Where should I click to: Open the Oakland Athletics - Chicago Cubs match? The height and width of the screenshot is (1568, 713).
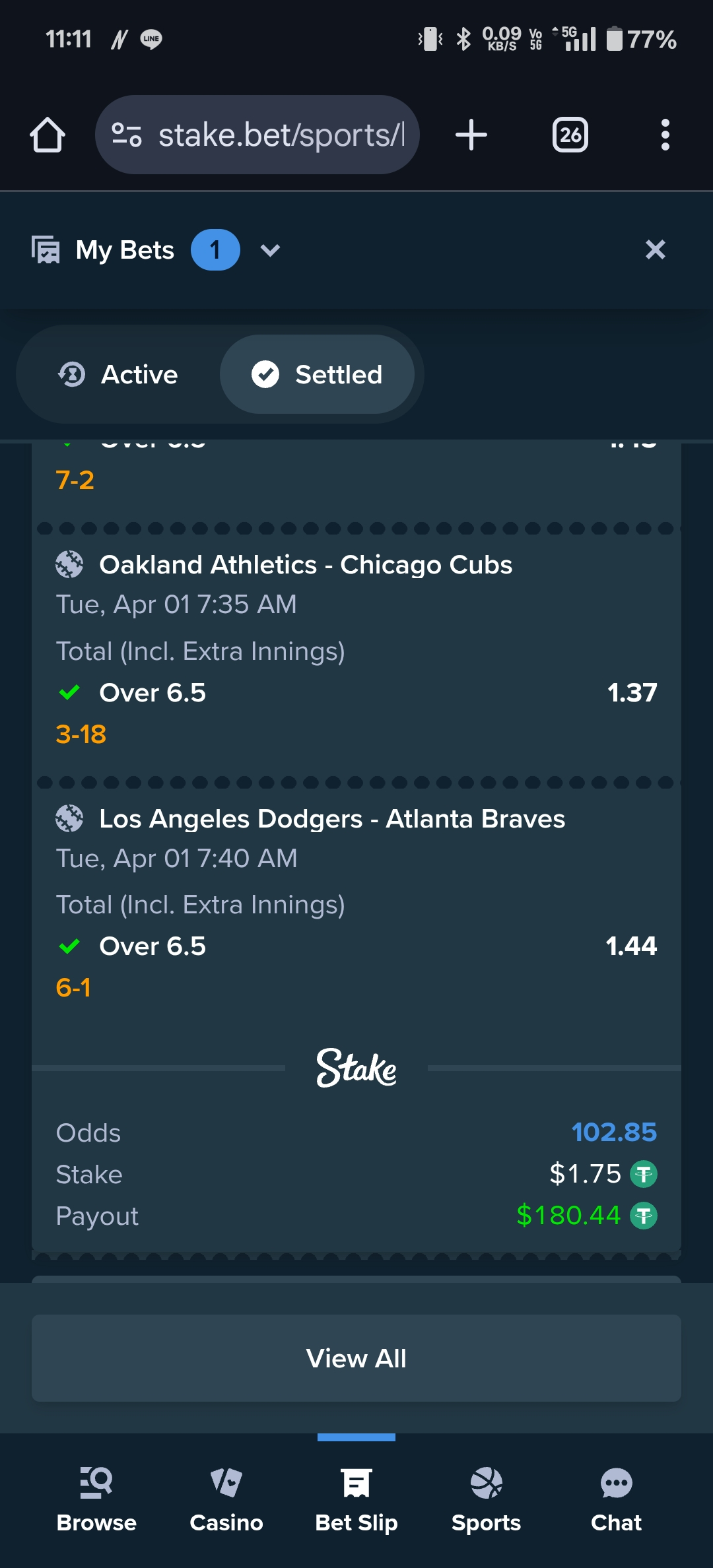(x=306, y=565)
